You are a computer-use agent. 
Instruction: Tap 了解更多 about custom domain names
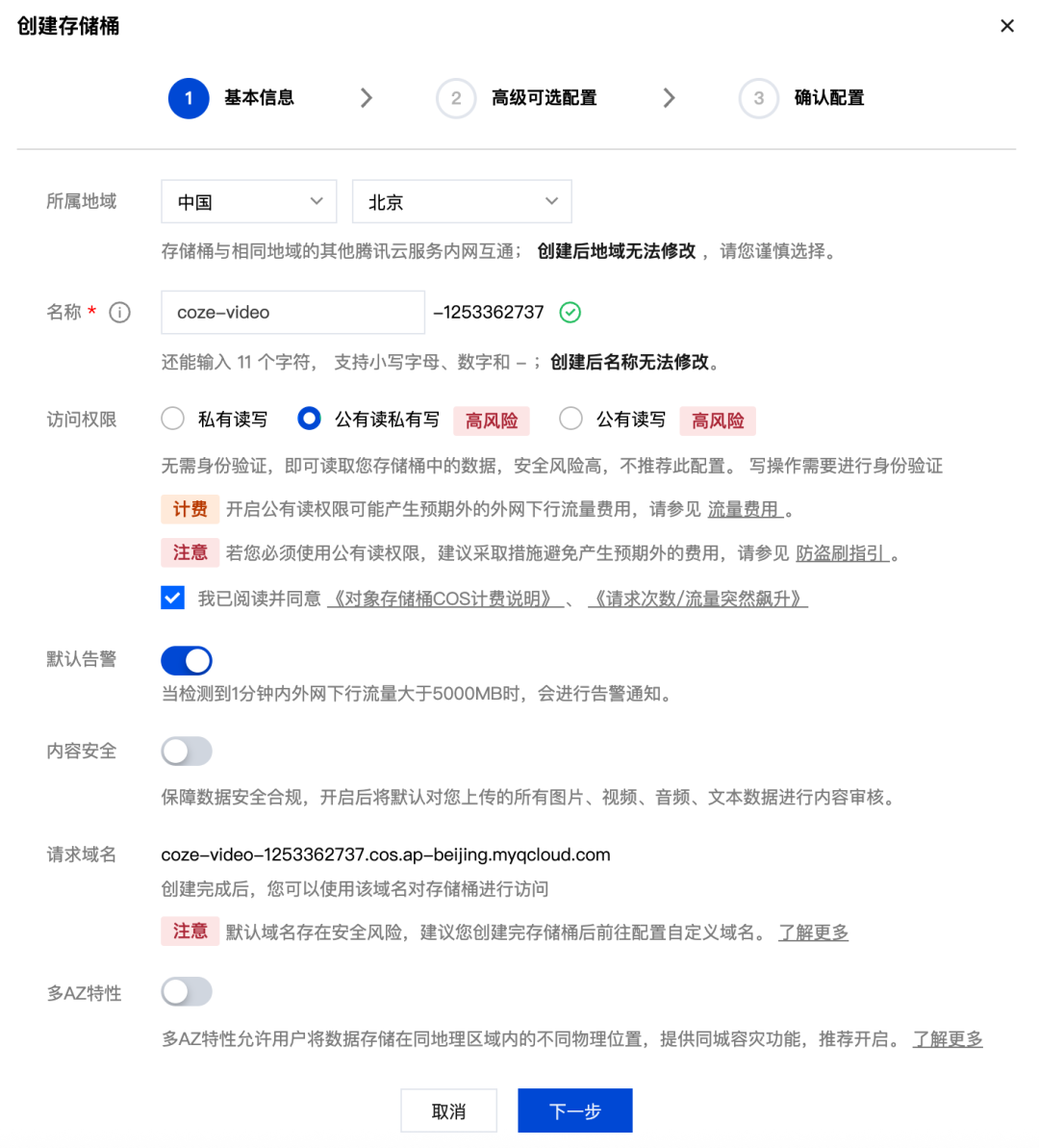point(814,932)
